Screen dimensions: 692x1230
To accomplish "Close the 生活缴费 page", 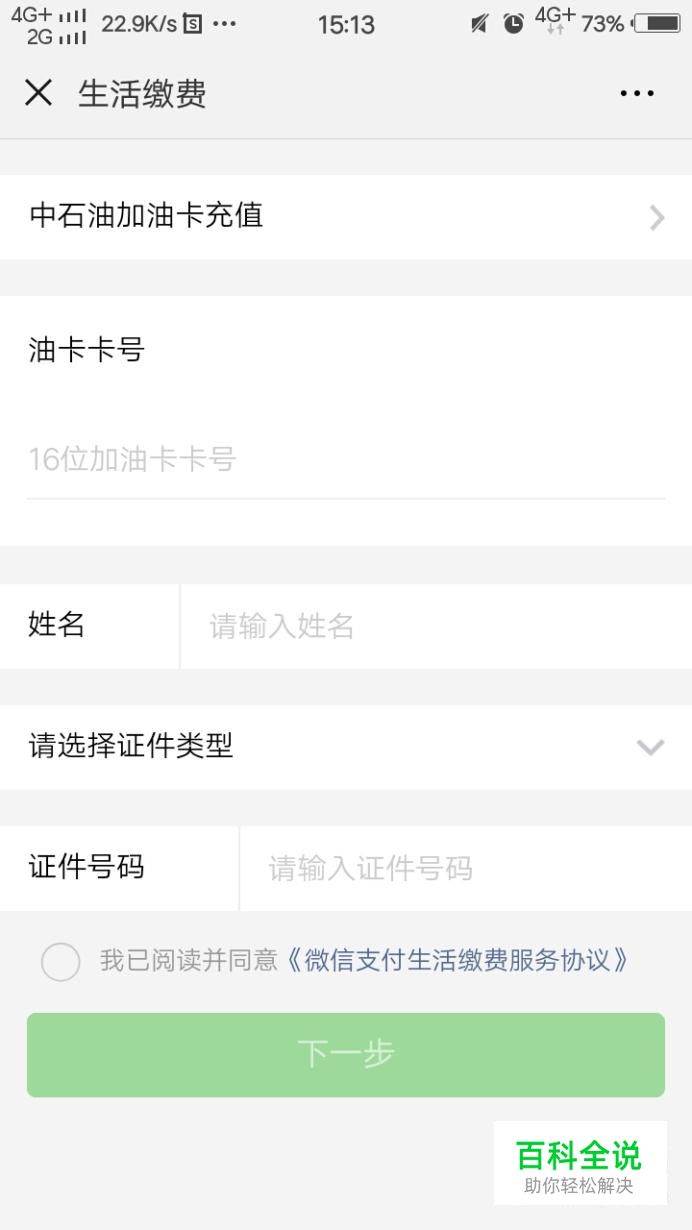I will (38, 93).
